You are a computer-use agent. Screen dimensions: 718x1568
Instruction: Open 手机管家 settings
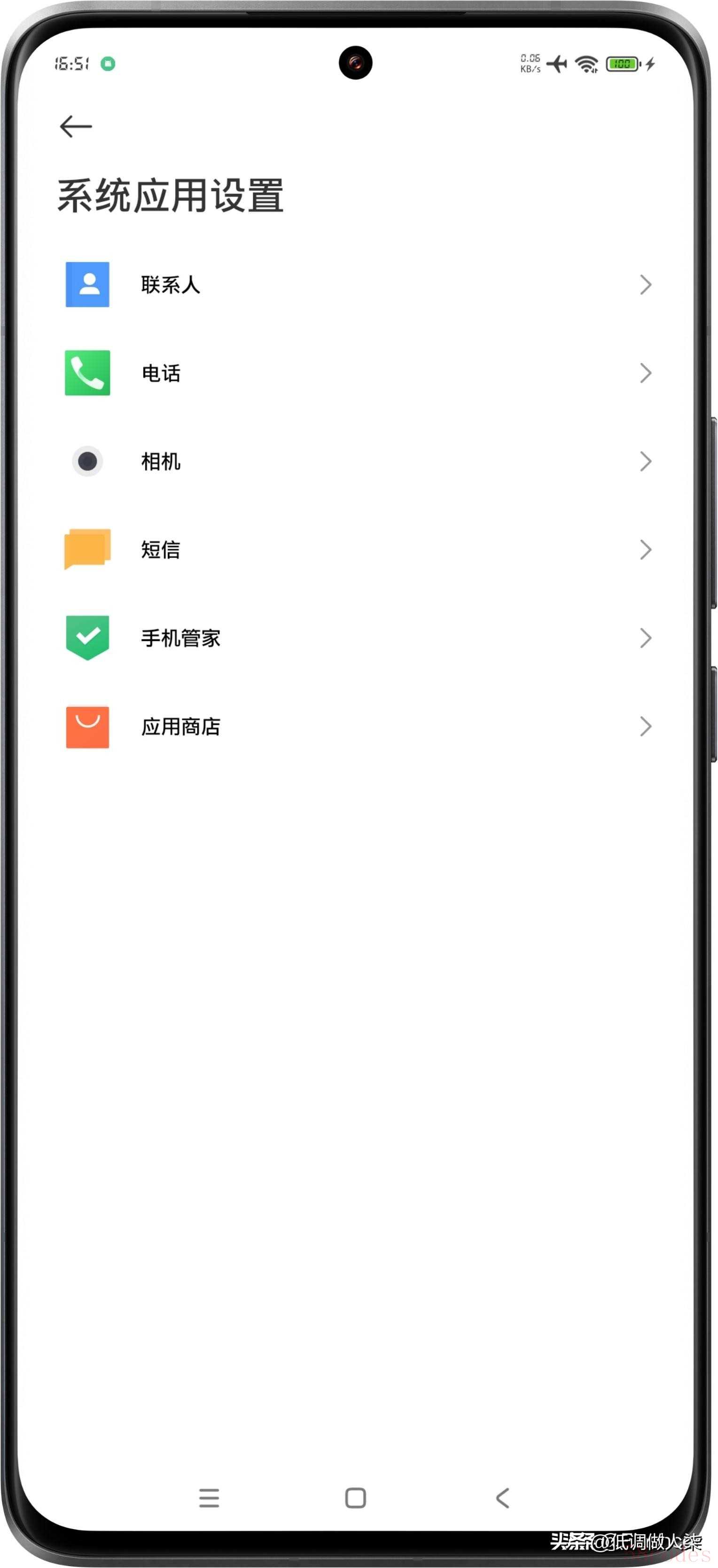click(181, 638)
